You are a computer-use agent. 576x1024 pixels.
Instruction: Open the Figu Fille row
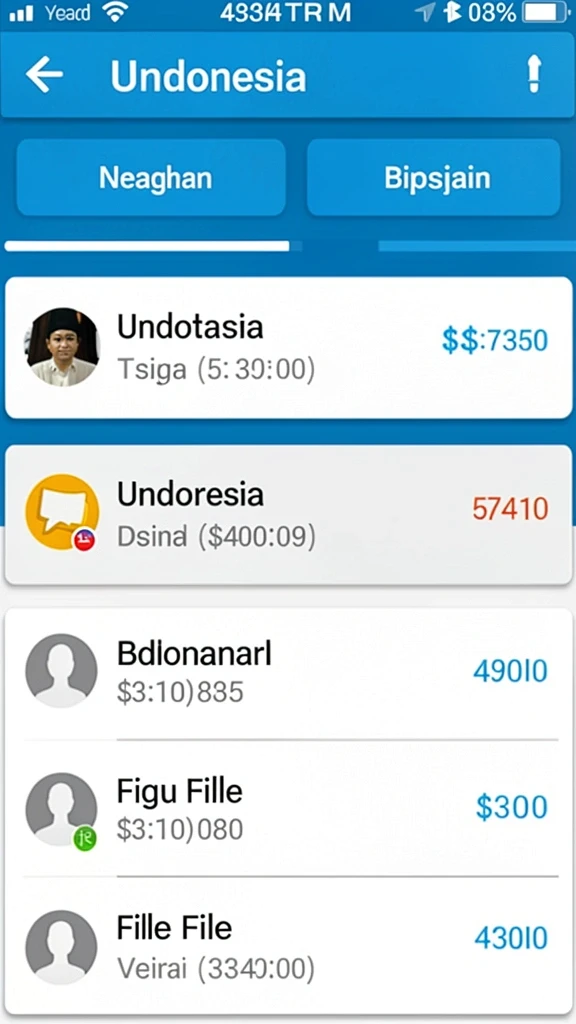[x=288, y=808]
